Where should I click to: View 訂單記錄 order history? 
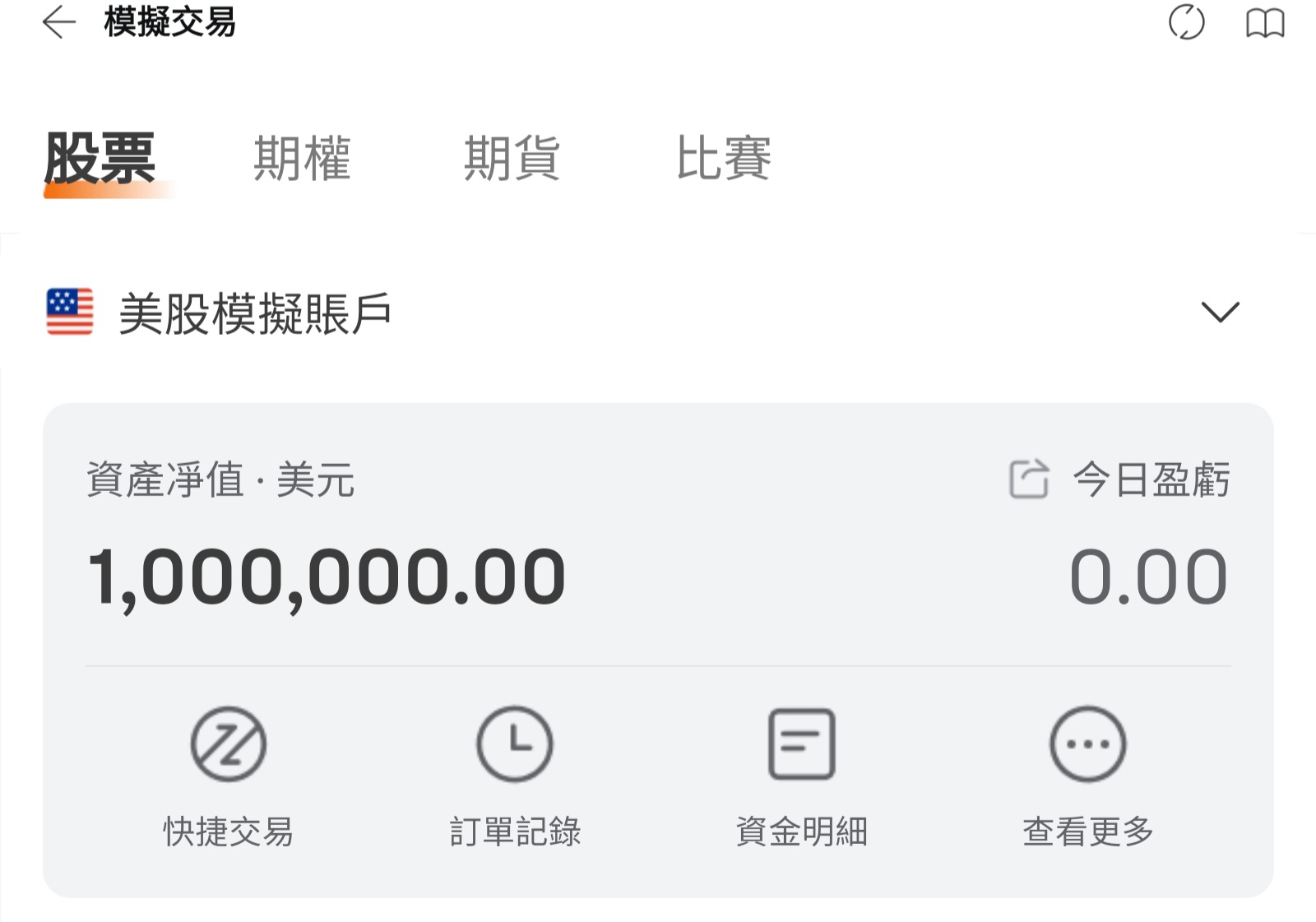tap(515, 773)
